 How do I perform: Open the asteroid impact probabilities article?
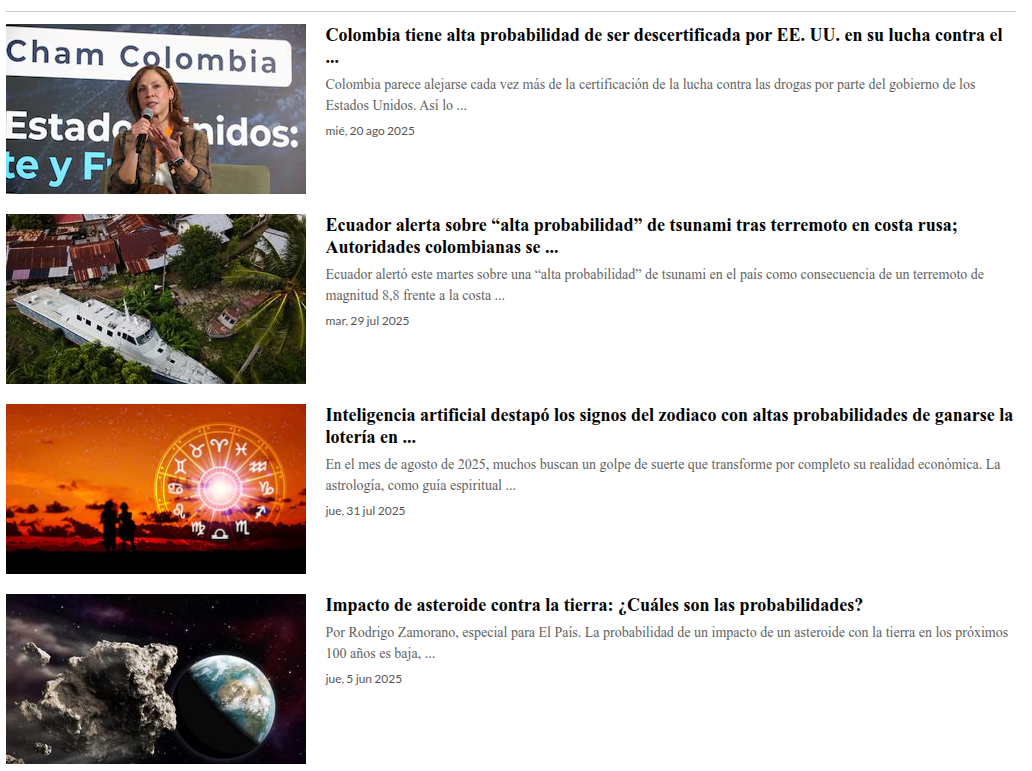[594, 605]
